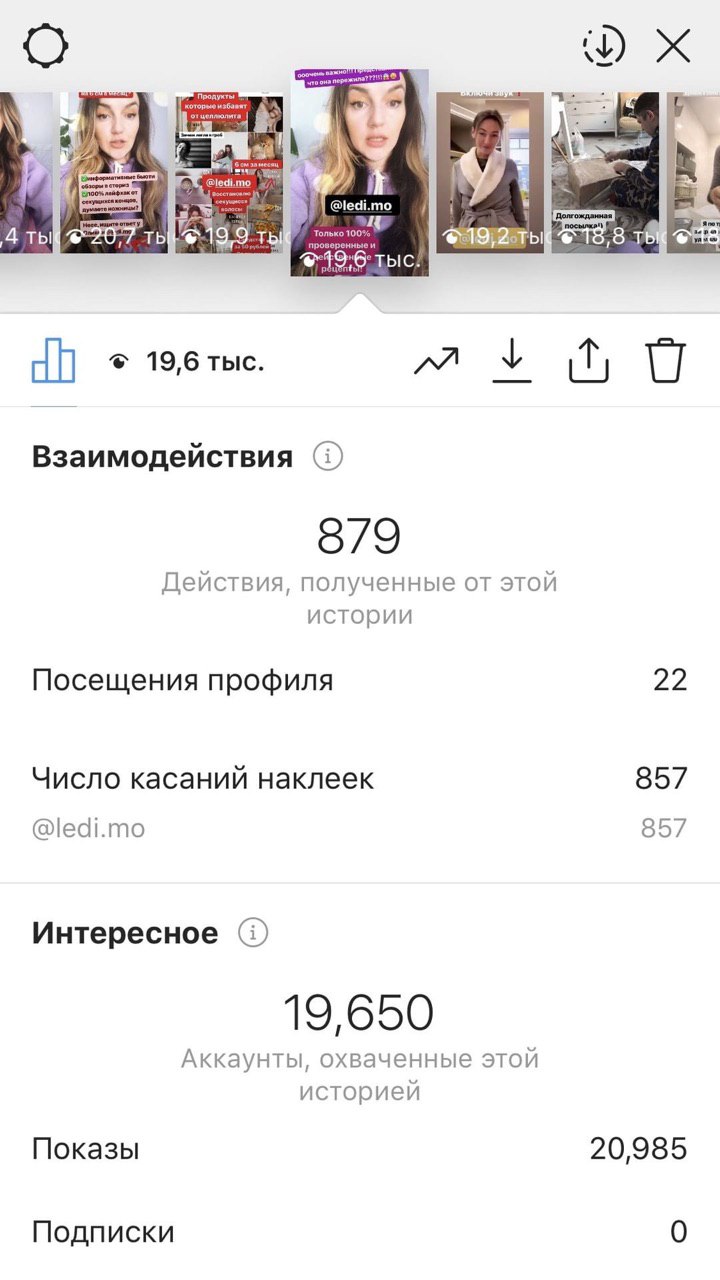This screenshot has width=720, height=1280.
Task: Show info for the Интересное section
Action: point(253,933)
